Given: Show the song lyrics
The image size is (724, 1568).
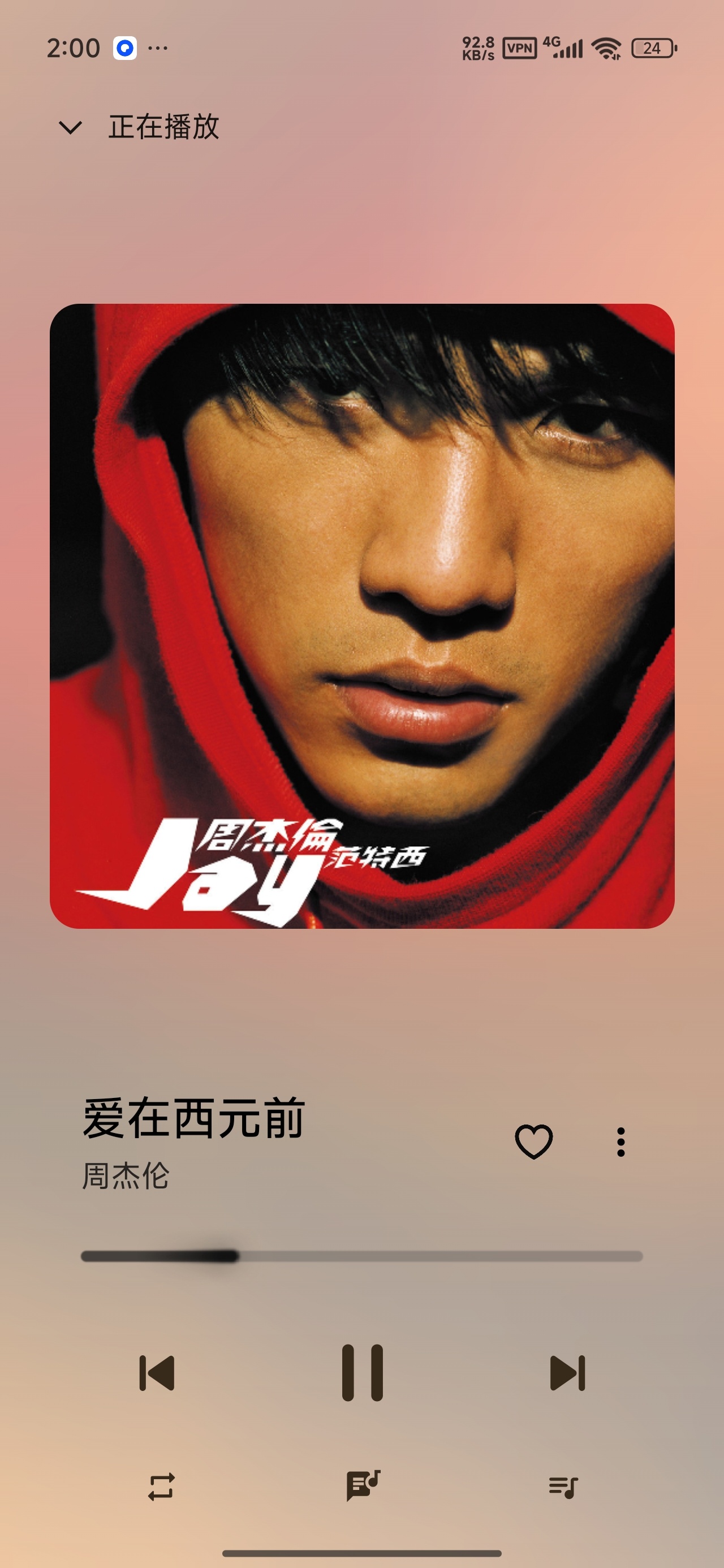Looking at the screenshot, I should tap(363, 1485).
